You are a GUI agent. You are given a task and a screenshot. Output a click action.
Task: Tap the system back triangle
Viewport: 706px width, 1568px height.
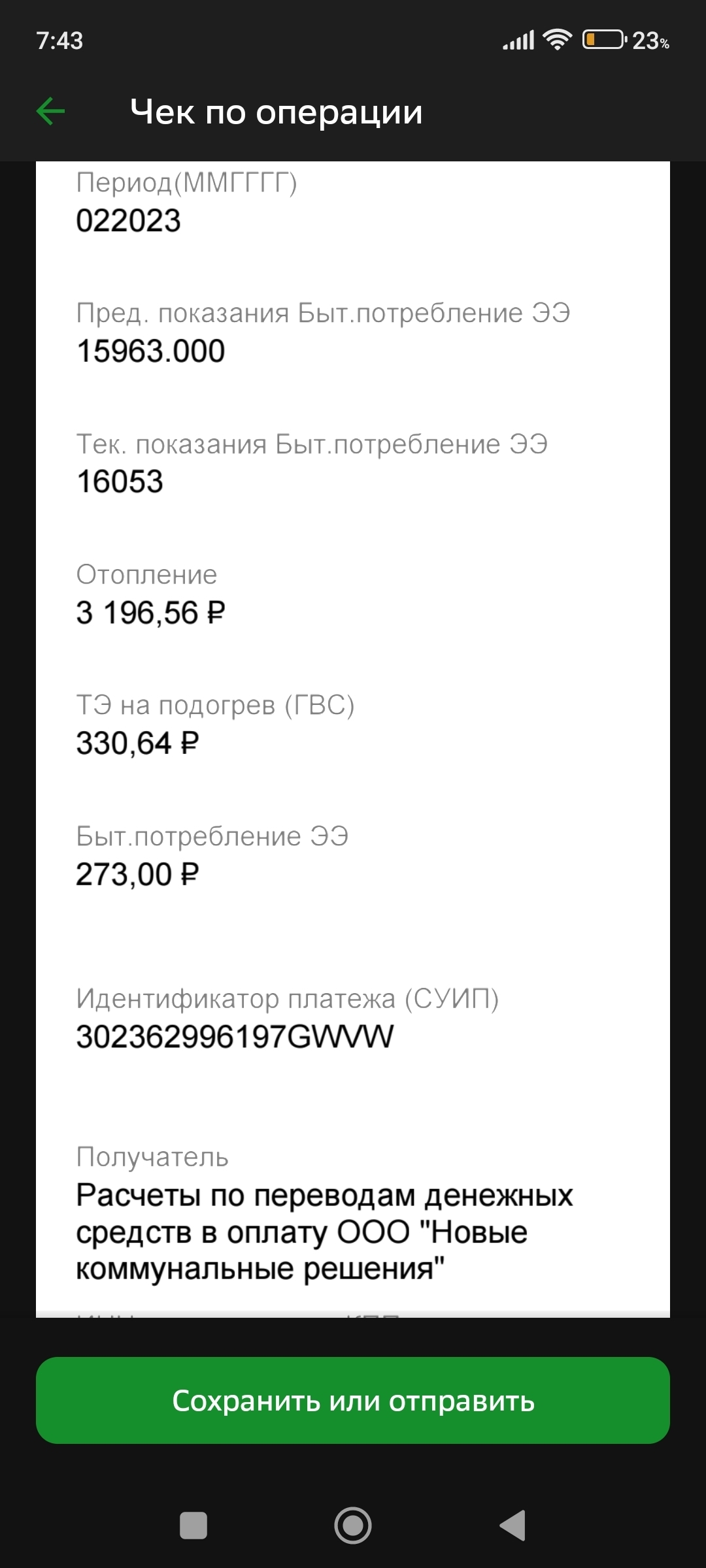tap(513, 1526)
